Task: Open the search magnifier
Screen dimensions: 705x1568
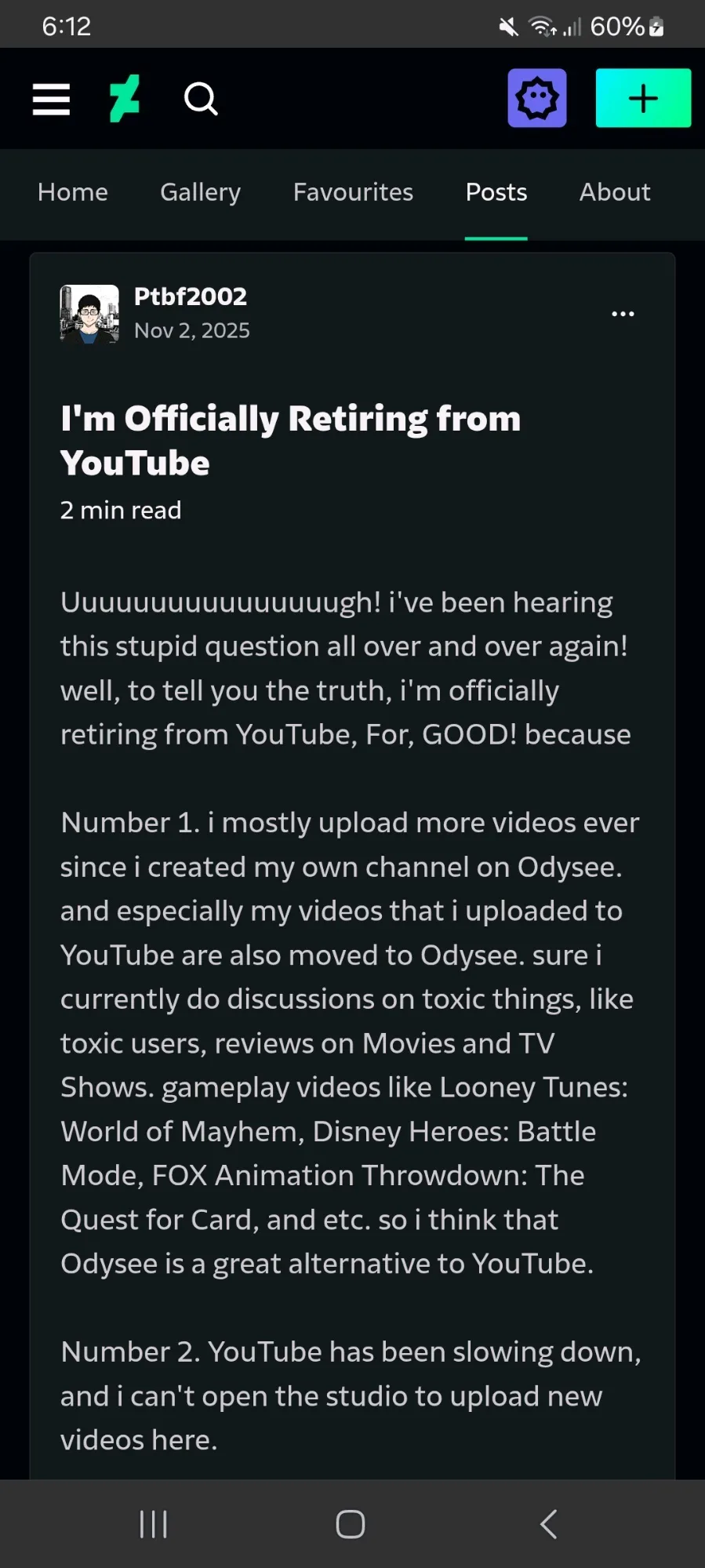Action: point(201,99)
